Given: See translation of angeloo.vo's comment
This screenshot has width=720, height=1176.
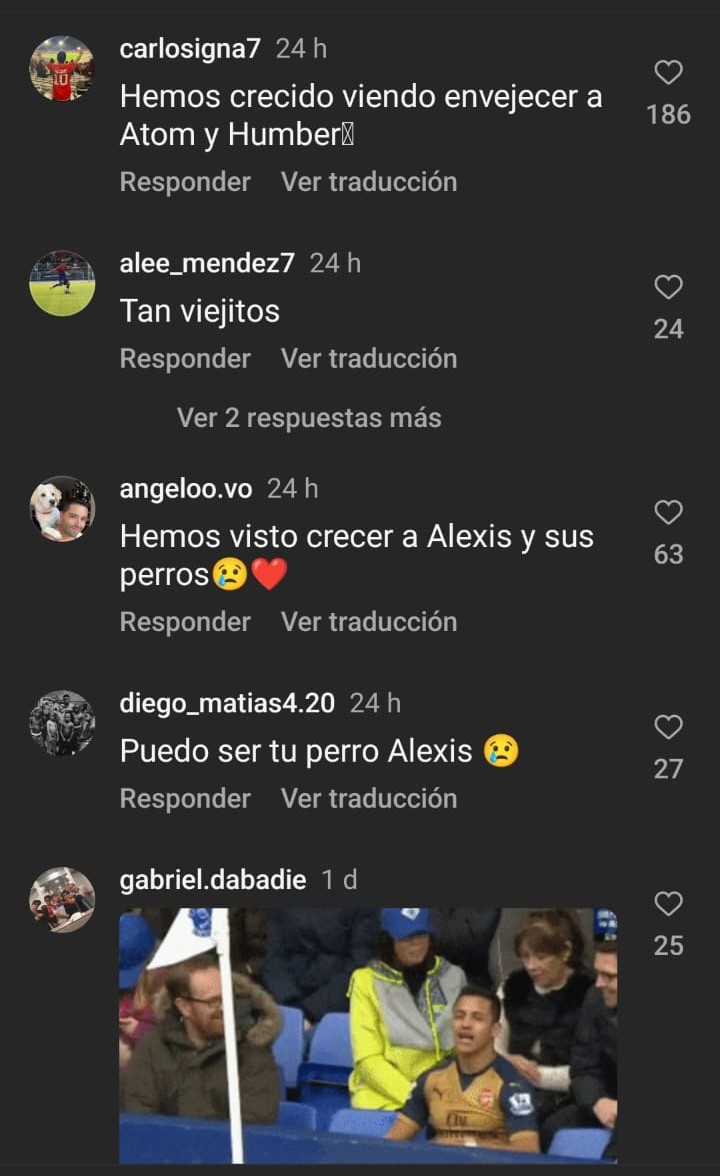Looking at the screenshot, I should [369, 622].
